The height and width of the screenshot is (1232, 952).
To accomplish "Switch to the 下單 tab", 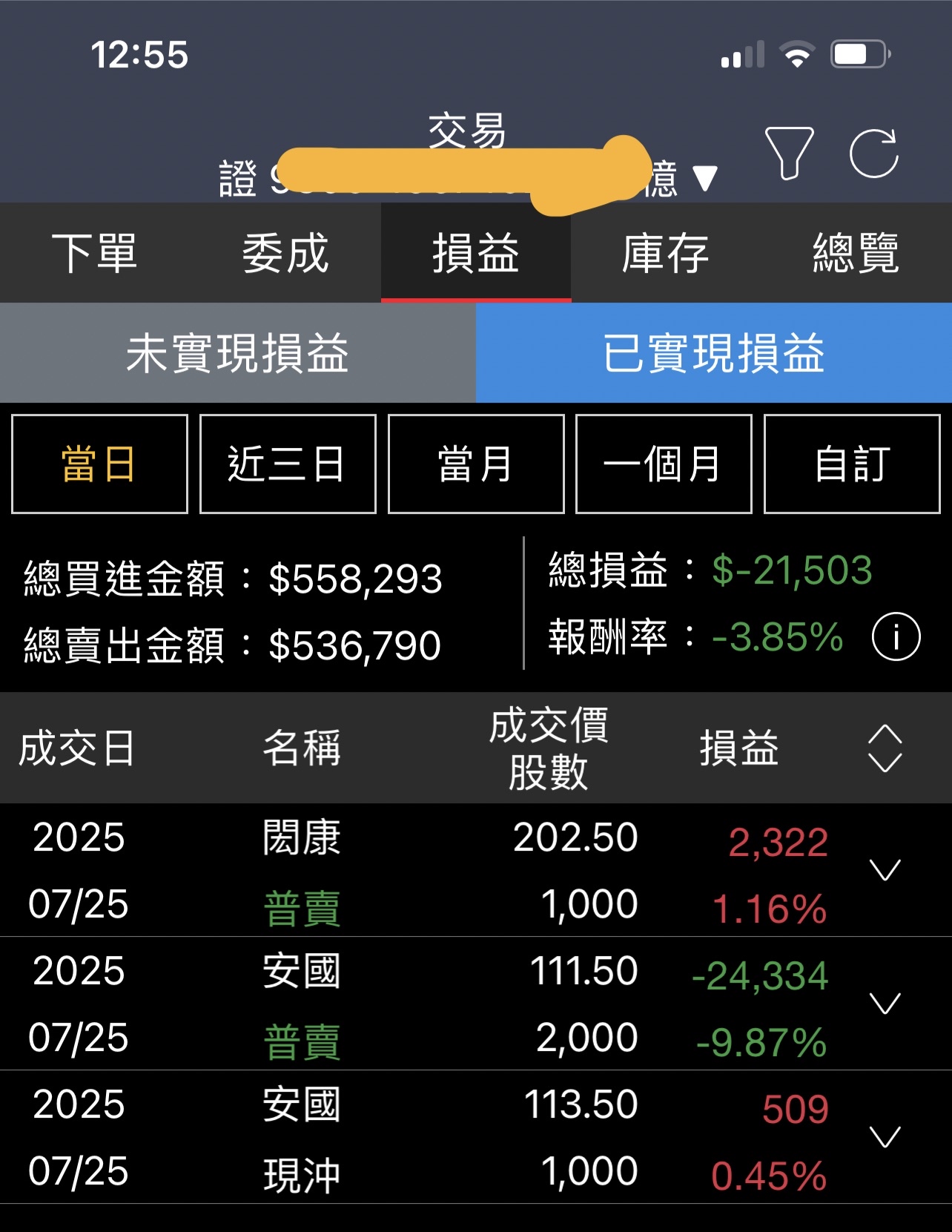I will pos(95,253).
